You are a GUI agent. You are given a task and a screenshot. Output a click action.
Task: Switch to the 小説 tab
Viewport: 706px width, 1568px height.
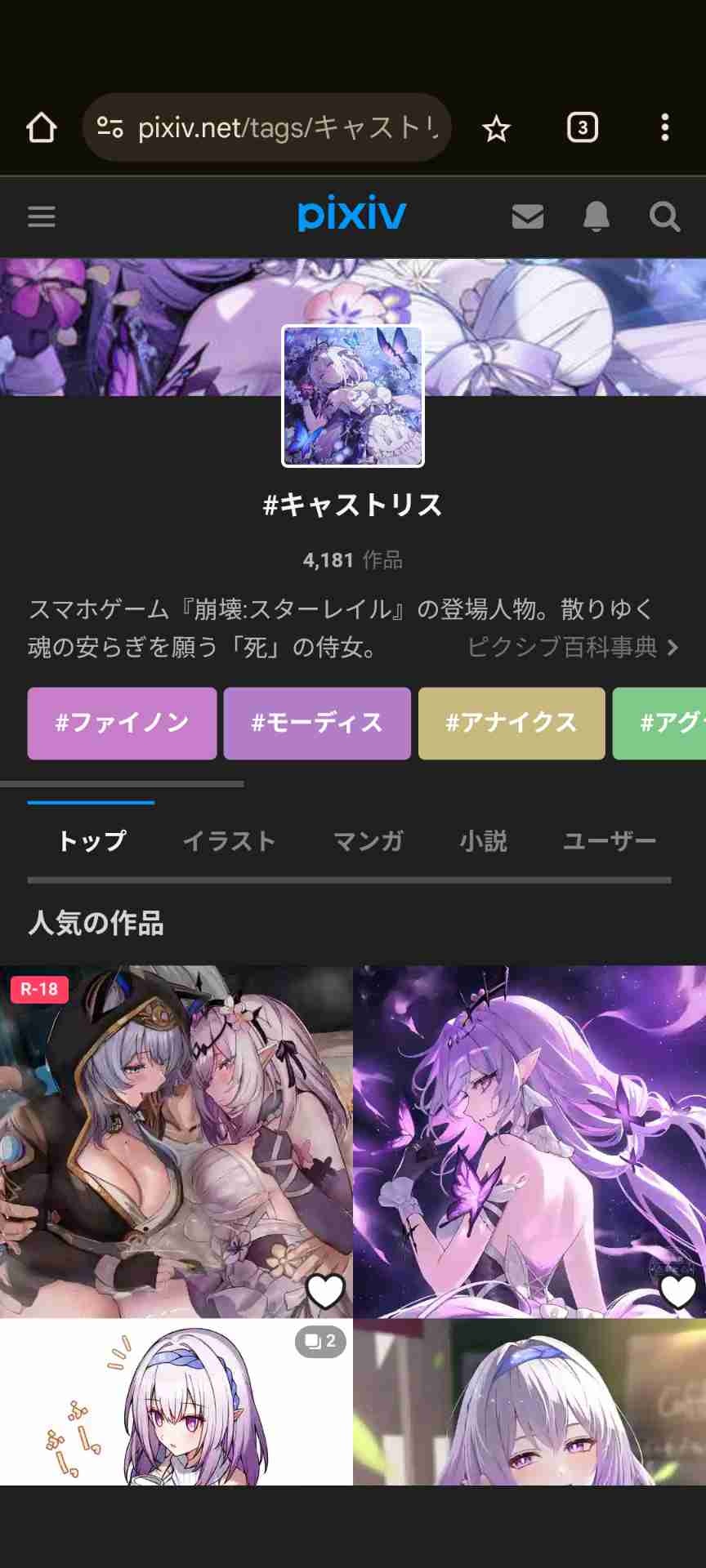[x=483, y=840]
